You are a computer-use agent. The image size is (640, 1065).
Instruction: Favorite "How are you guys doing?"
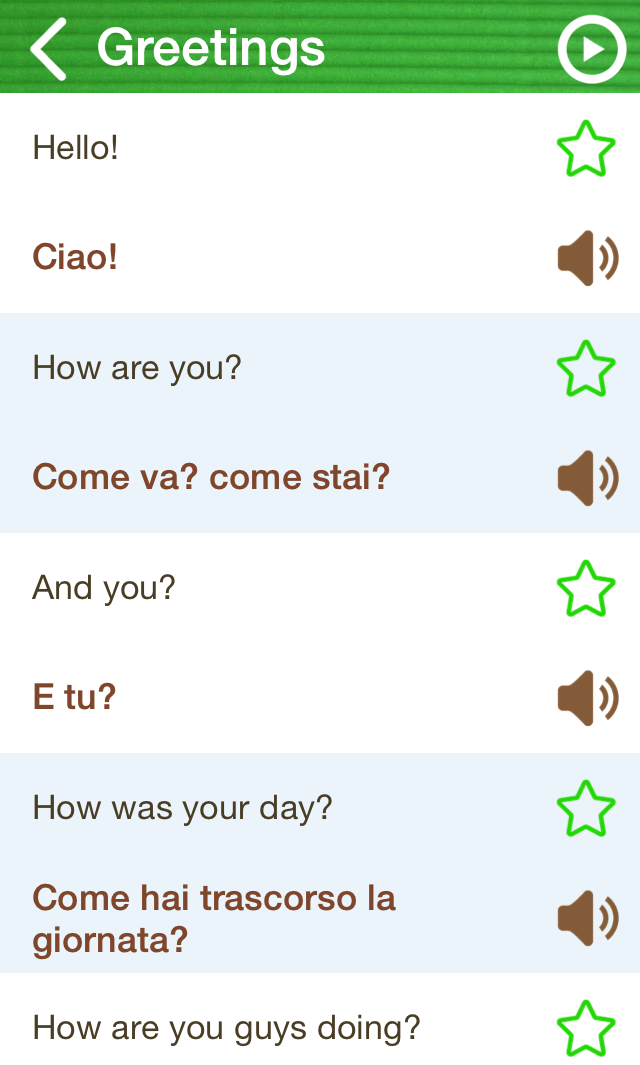coord(586,1028)
